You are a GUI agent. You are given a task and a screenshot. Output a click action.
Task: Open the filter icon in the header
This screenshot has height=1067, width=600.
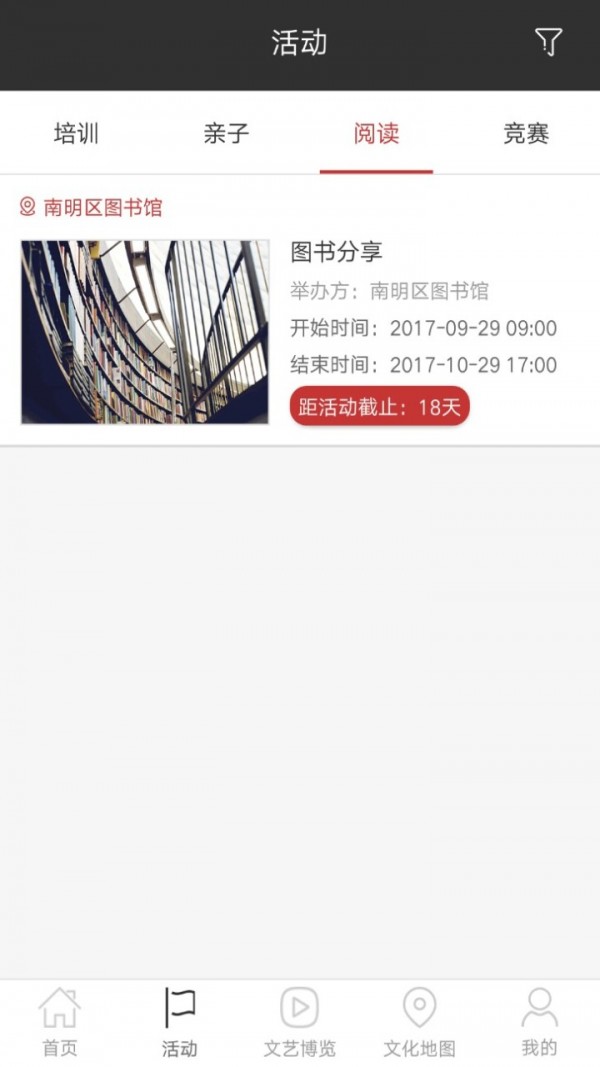[548, 42]
